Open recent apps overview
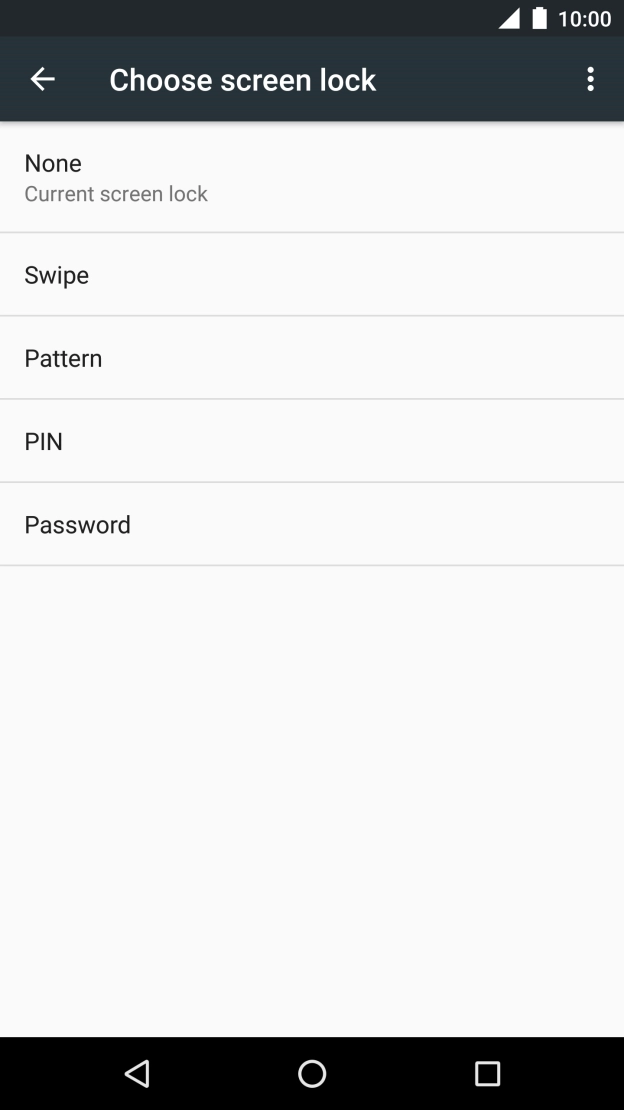This screenshot has width=624, height=1110. point(487,1074)
